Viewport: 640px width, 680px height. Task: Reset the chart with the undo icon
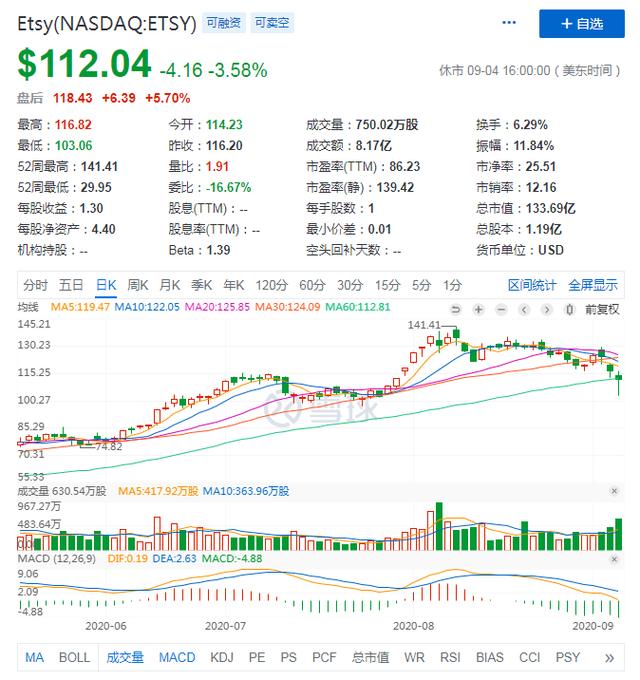pos(457,309)
